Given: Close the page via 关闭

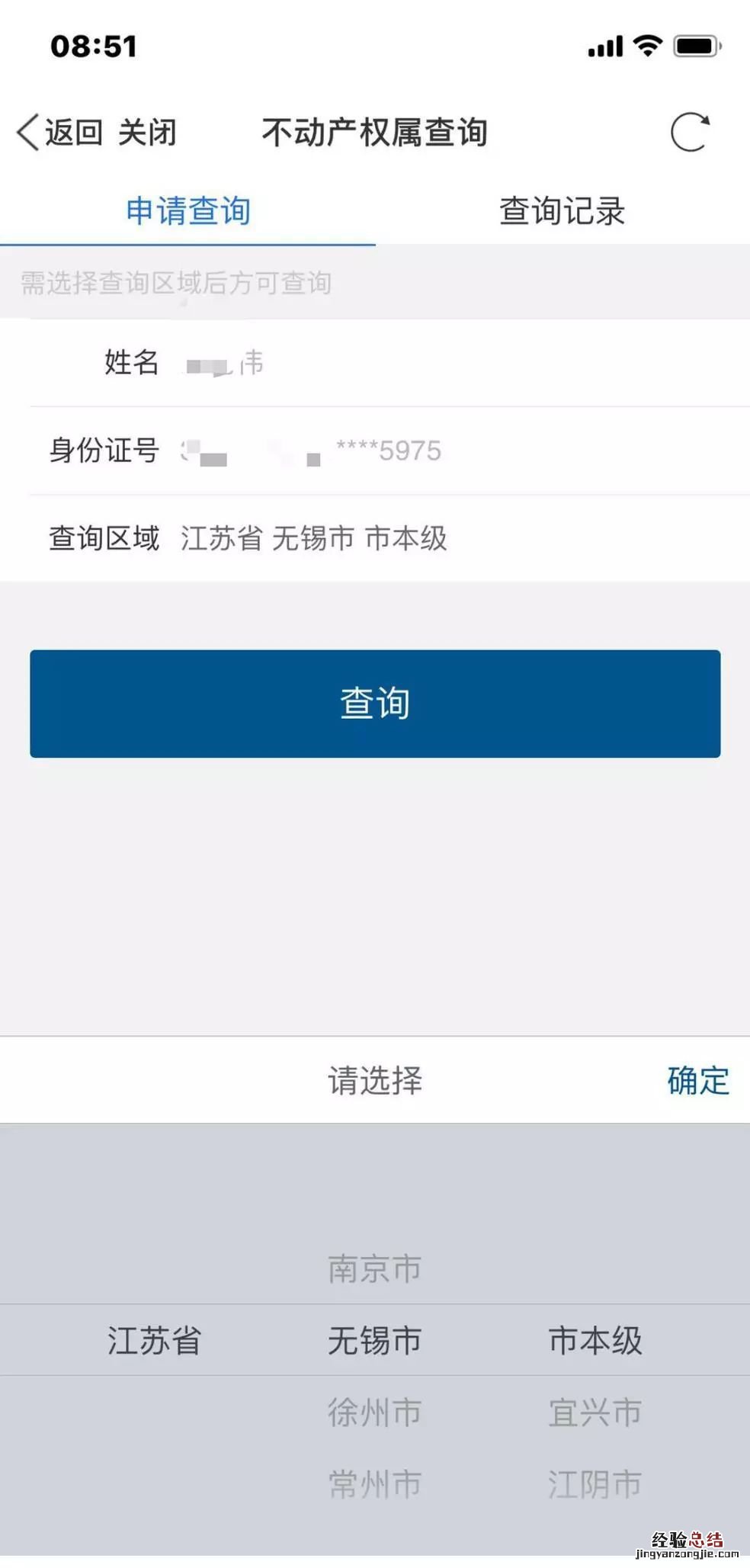Looking at the screenshot, I should click(147, 133).
